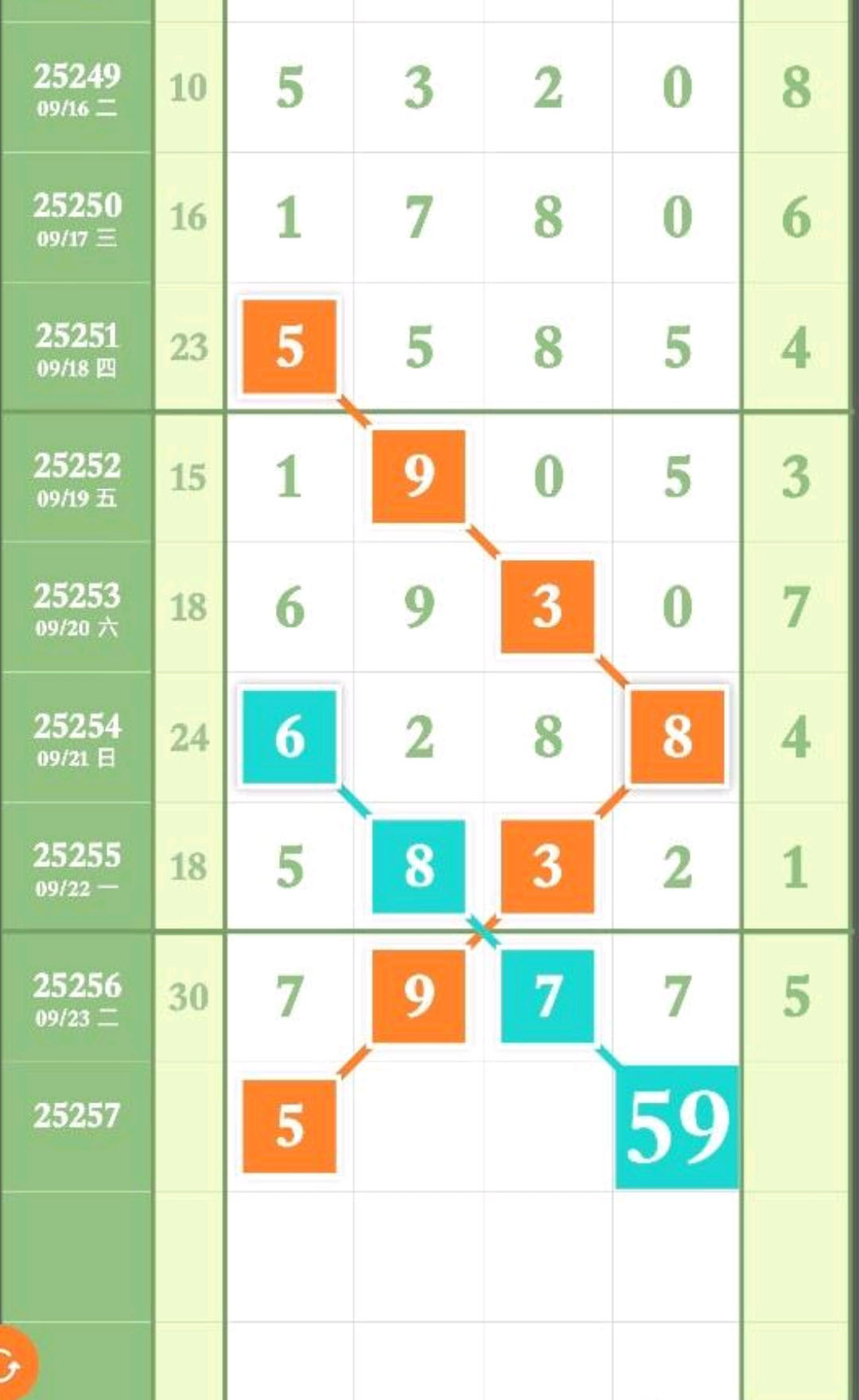Image resolution: width=859 pixels, height=1400 pixels.
Task: Tap the orange refresh button
Action: (x=12, y=1365)
